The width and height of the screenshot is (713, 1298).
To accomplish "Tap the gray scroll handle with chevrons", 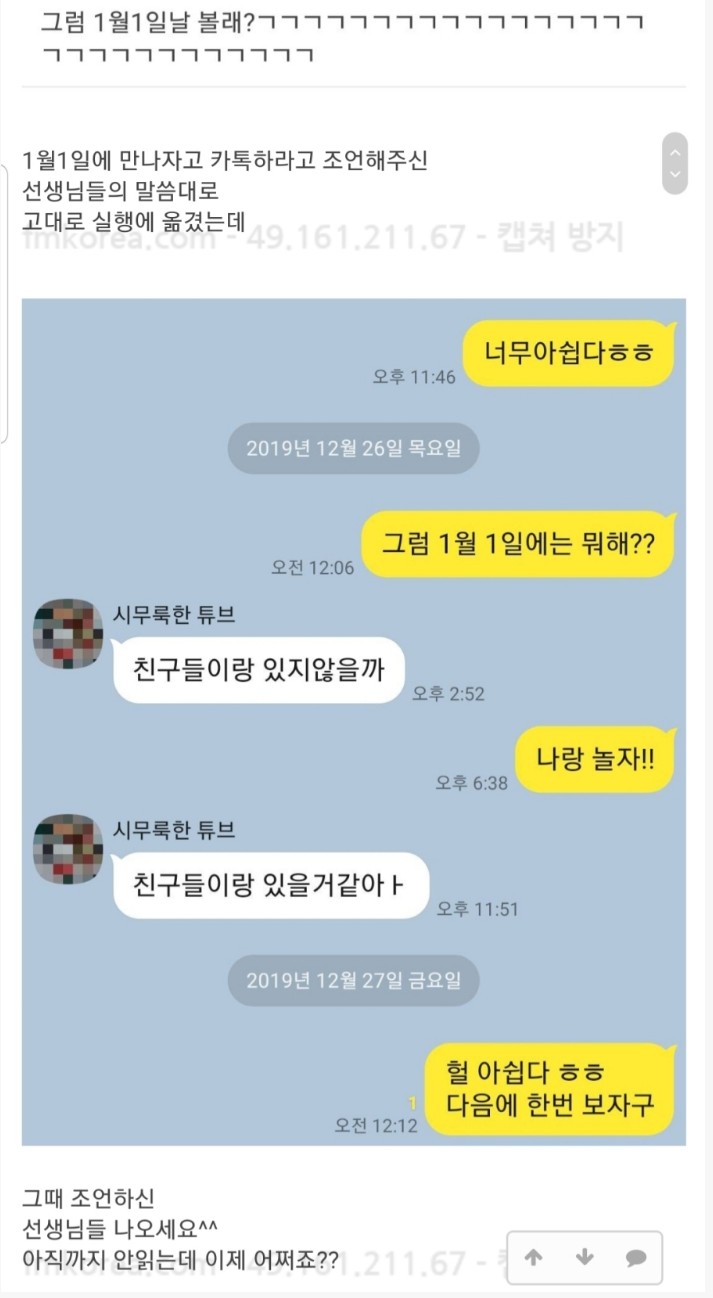I will pyautogui.click(x=675, y=163).
